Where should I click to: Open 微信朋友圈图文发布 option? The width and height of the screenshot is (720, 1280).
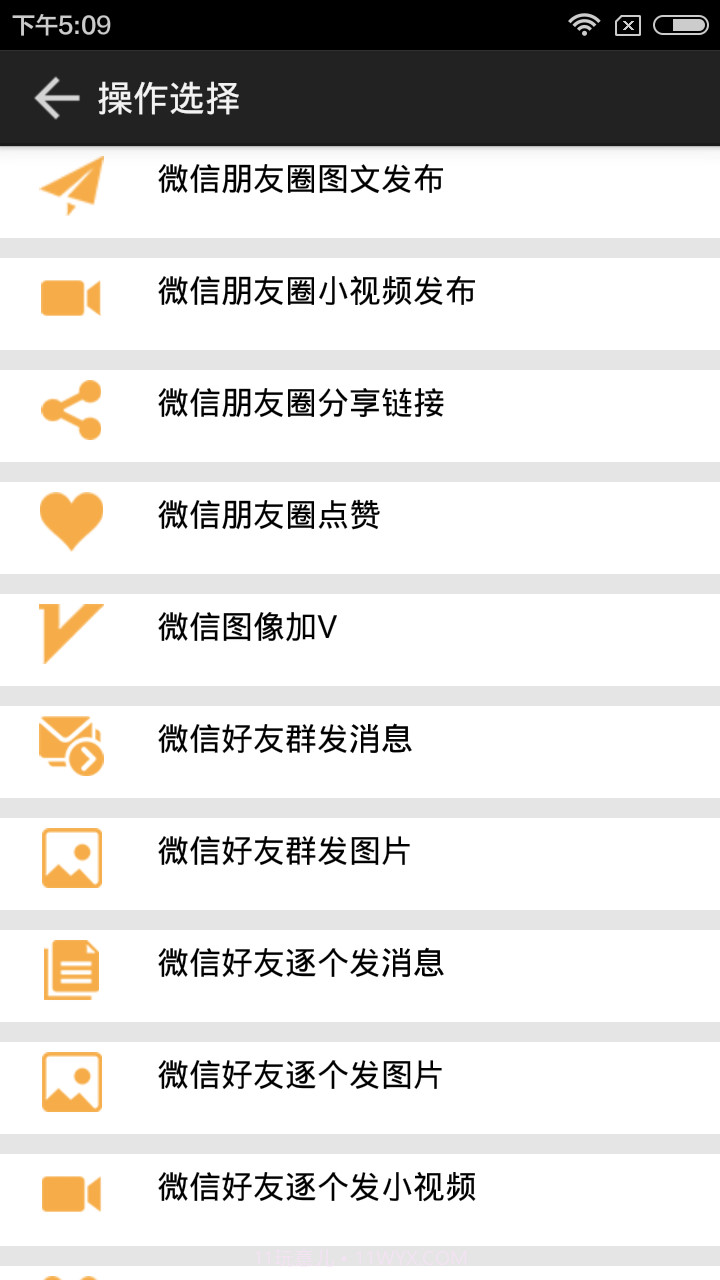300,180
